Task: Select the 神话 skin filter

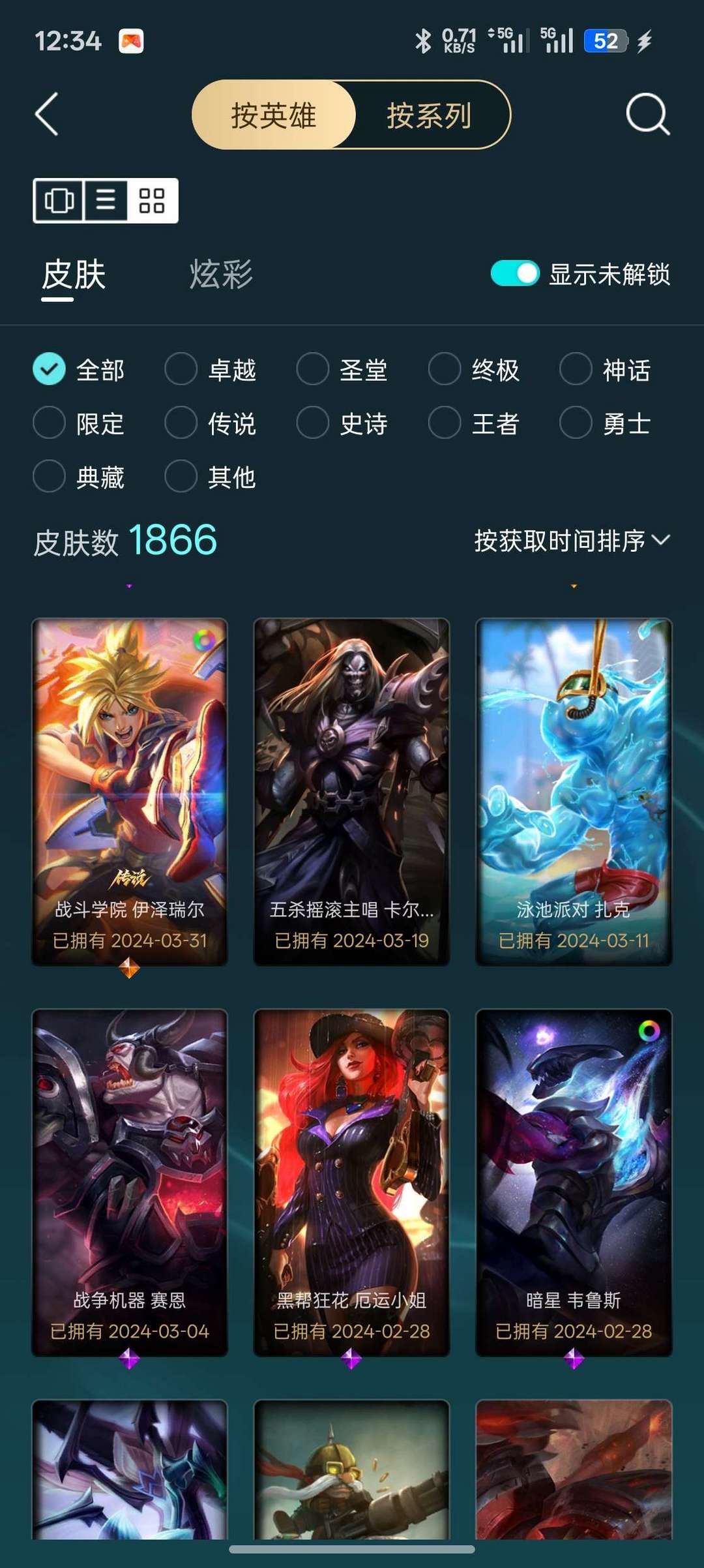Action: (574, 369)
